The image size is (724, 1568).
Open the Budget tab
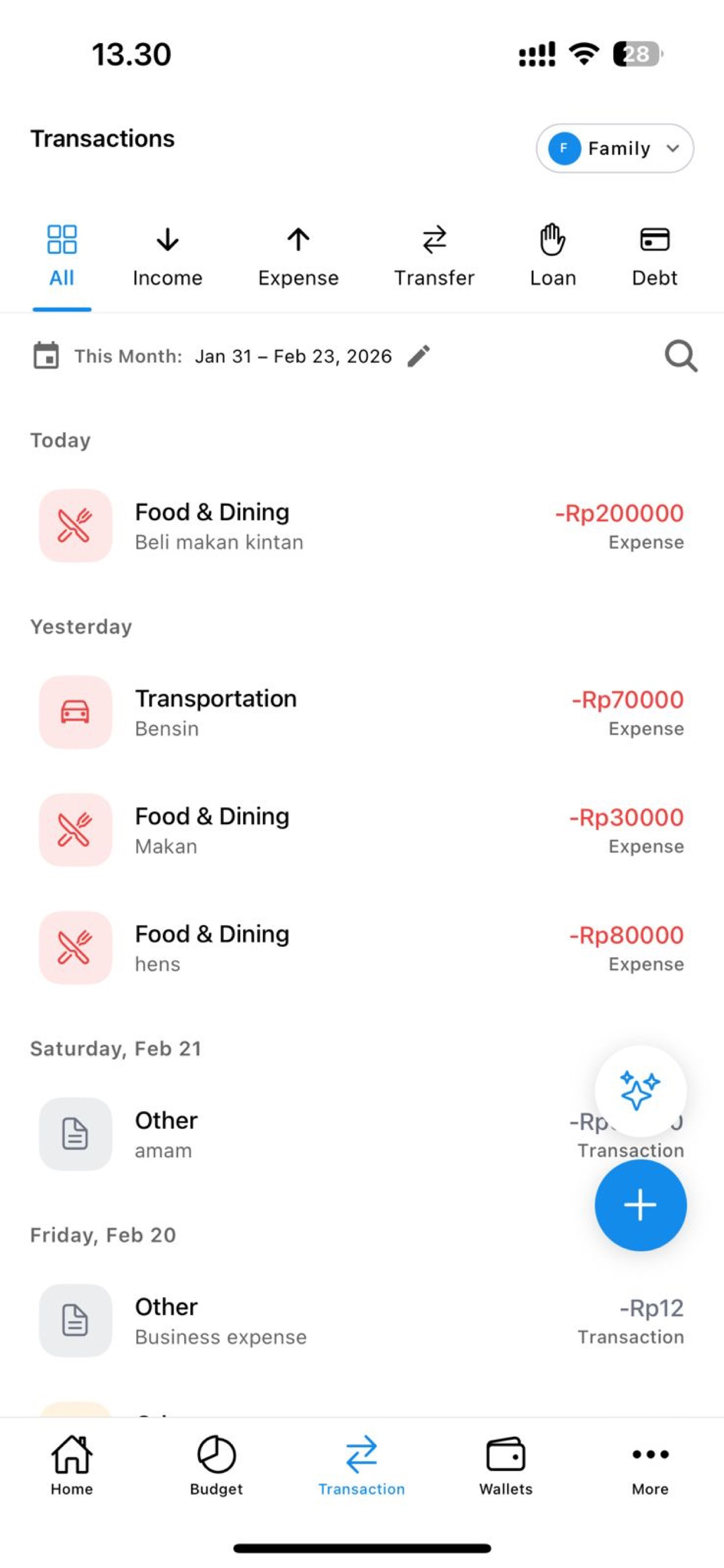pyautogui.click(x=216, y=1465)
